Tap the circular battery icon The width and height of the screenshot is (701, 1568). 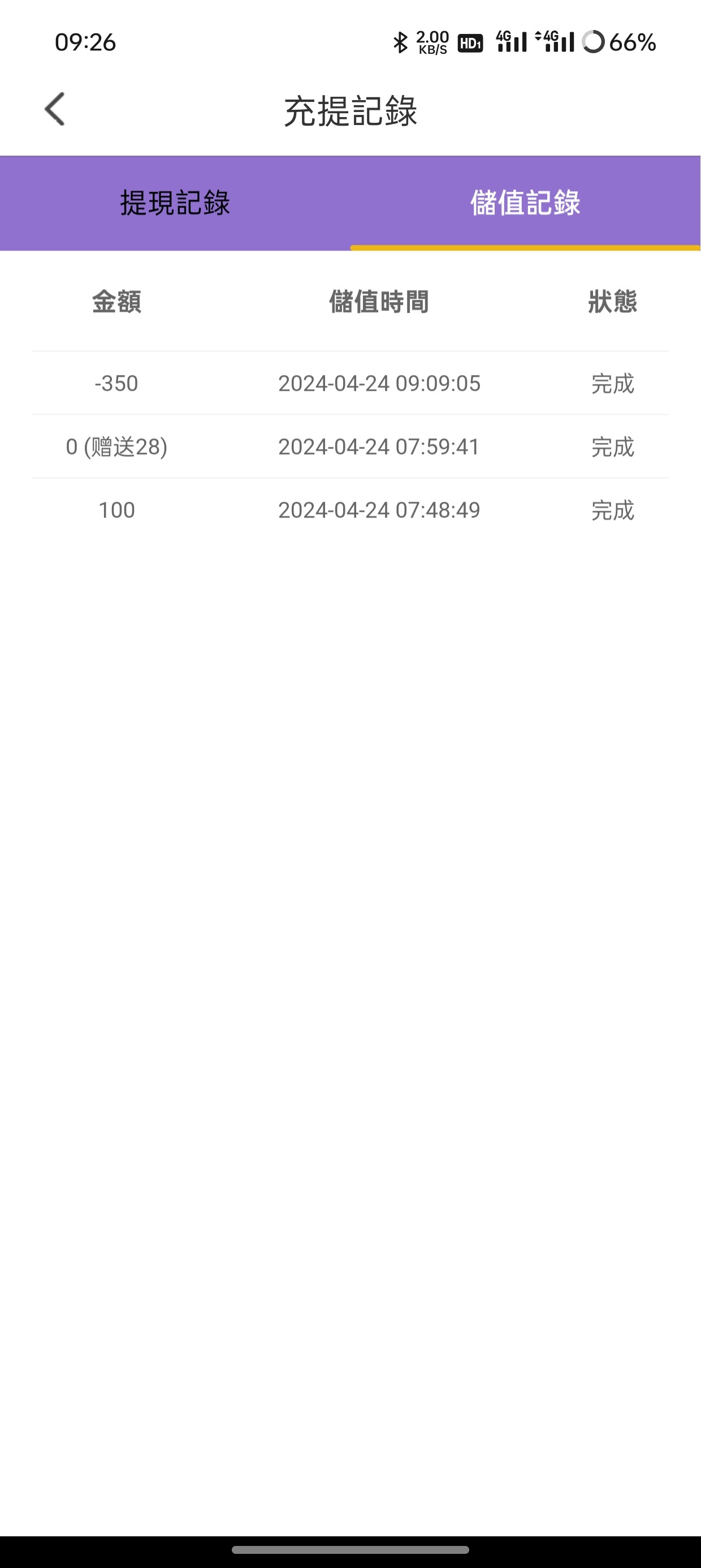(592, 43)
